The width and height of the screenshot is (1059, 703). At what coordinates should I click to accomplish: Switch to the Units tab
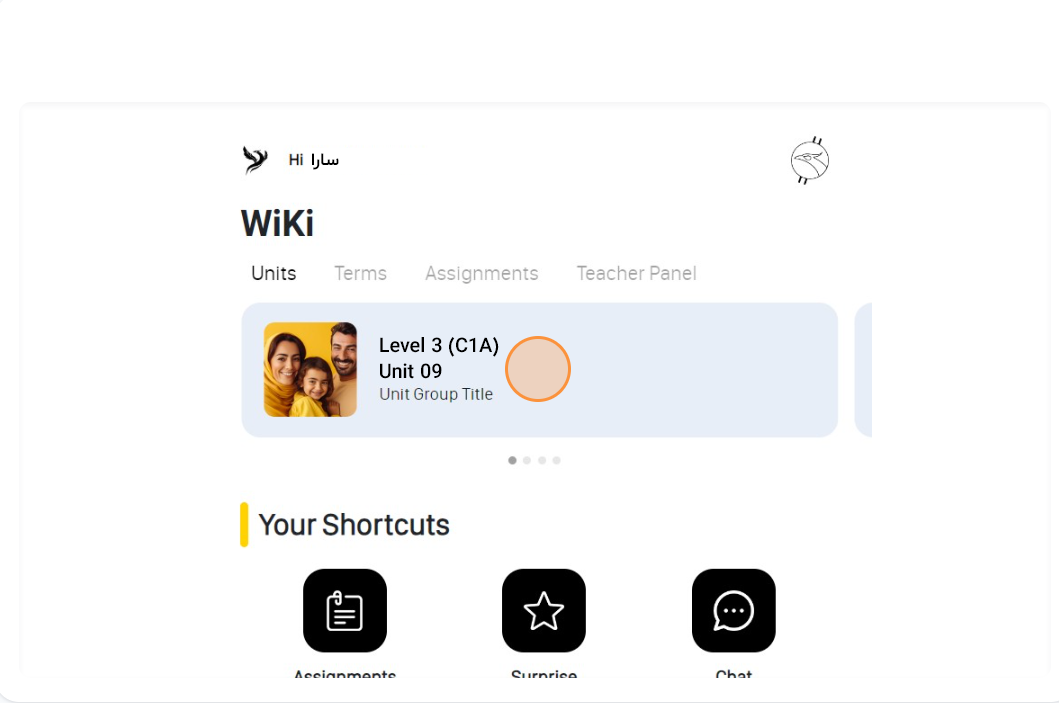click(273, 273)
